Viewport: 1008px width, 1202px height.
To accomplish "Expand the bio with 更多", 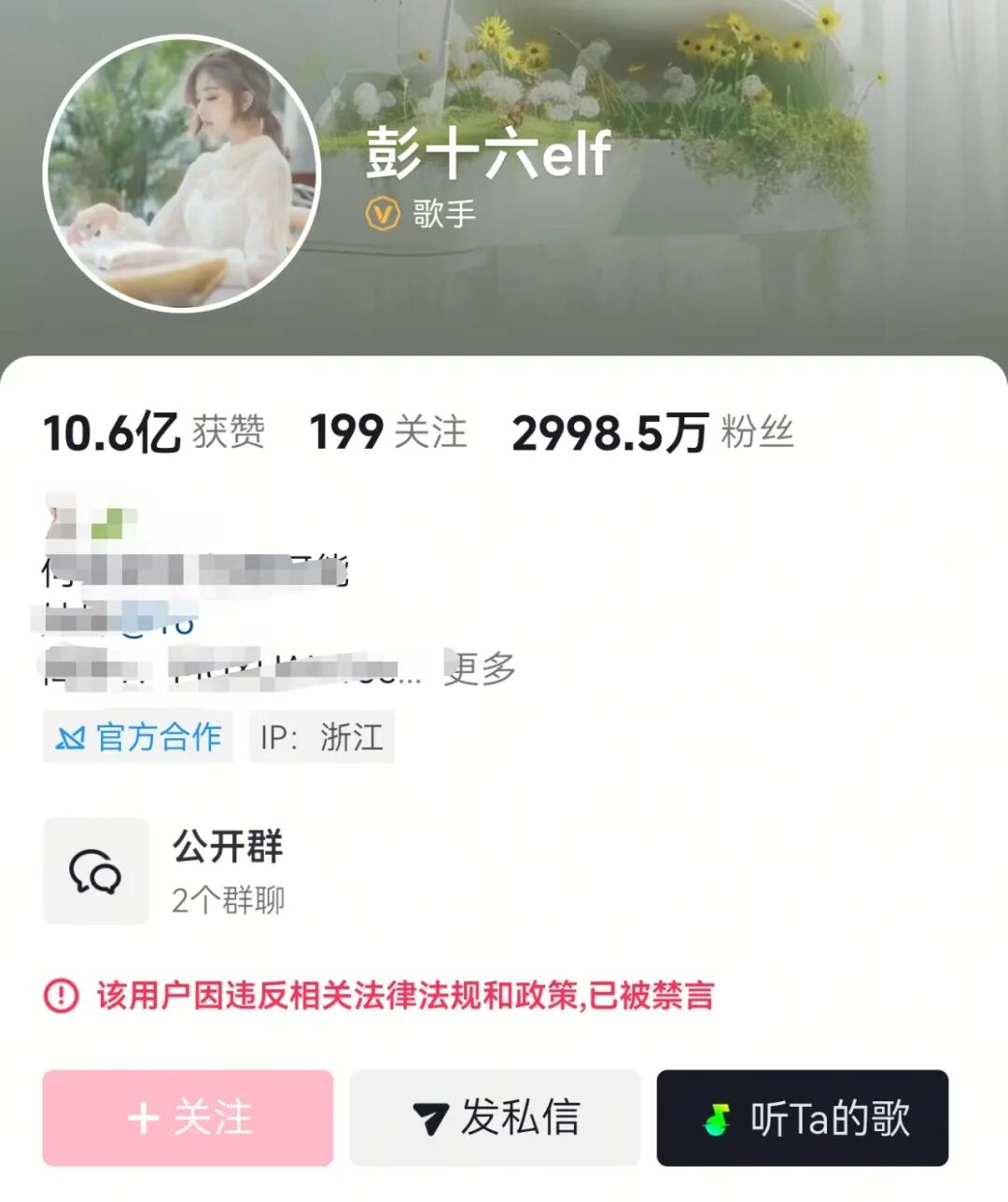I will pyautogui.click(x=479, y=668).
